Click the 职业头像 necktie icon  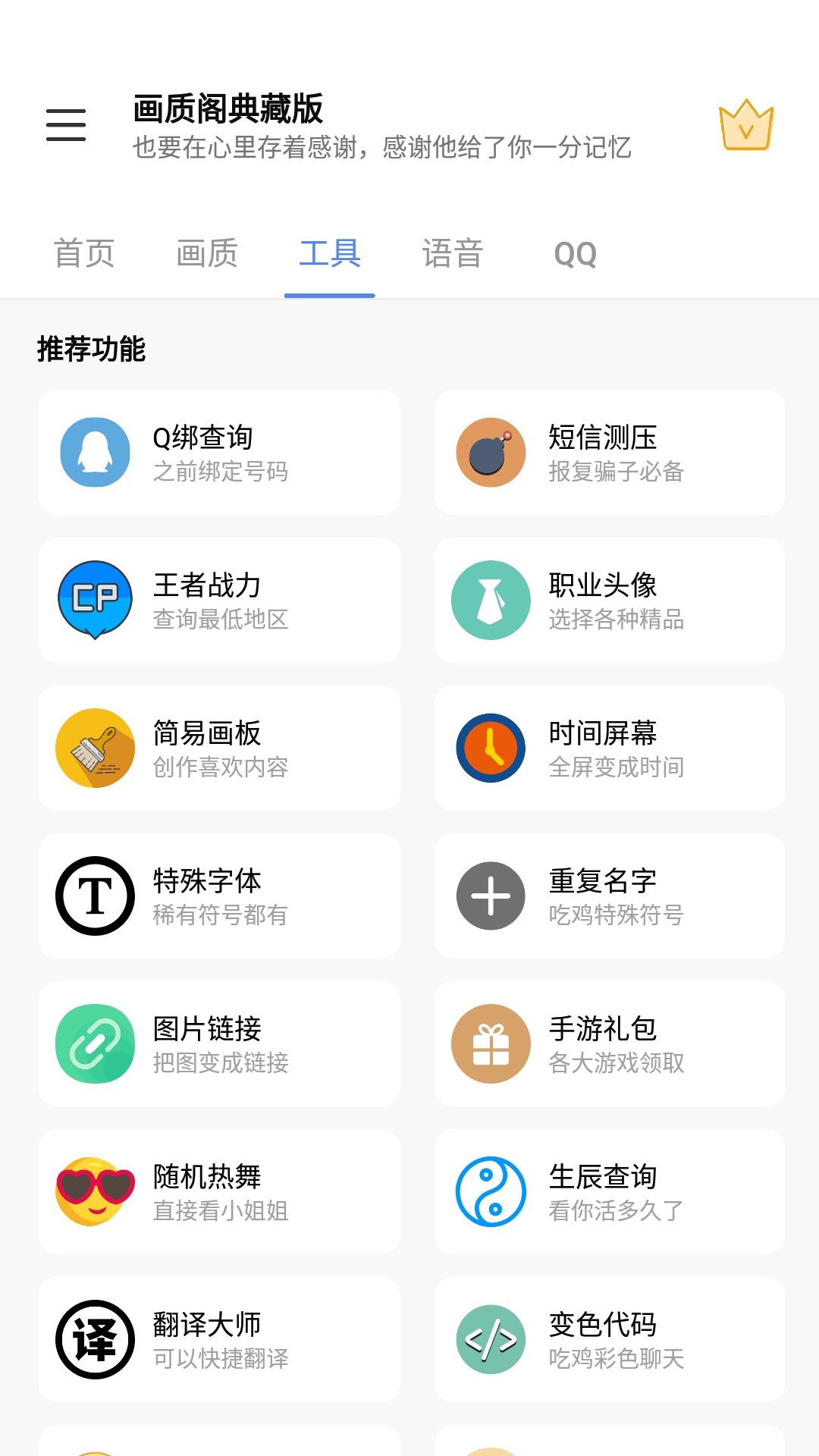point(490,599)
